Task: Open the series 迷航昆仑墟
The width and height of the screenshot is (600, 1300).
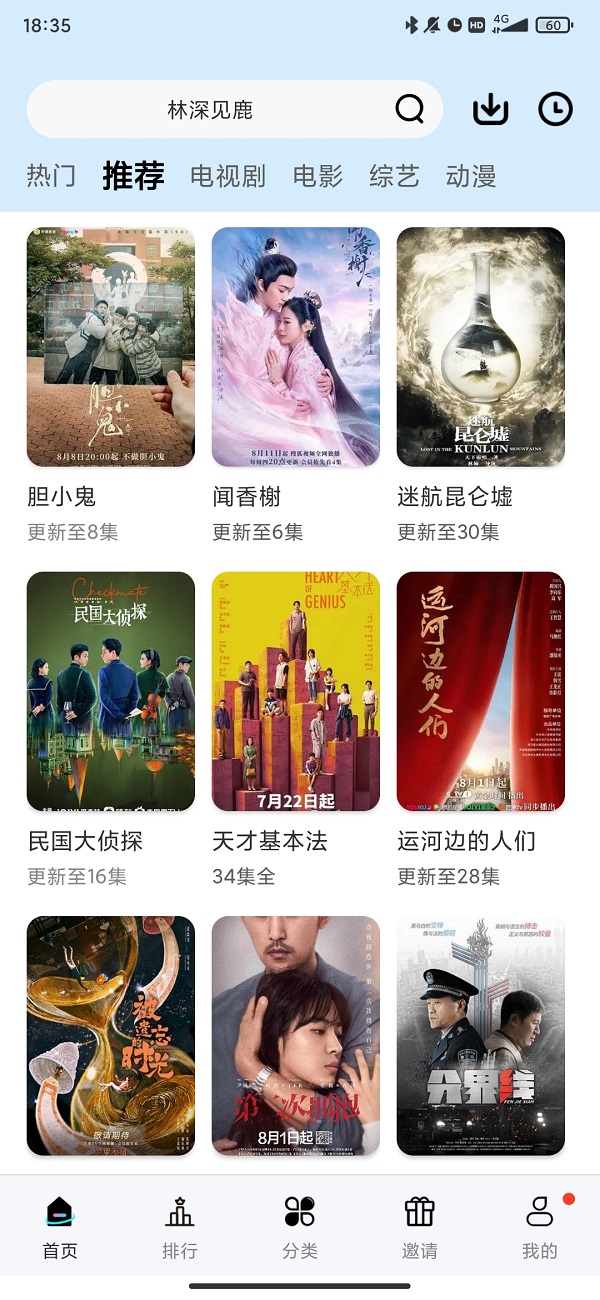Action: [480, 347]
